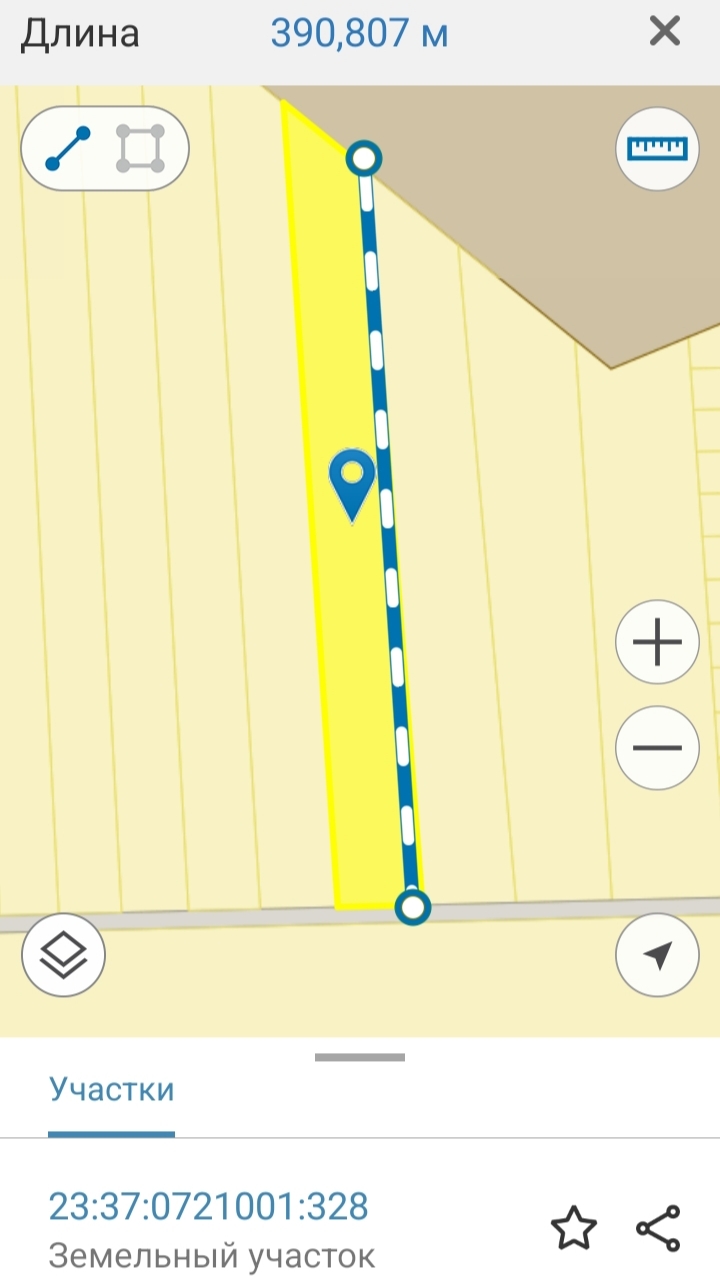Switch to the Участки tab
Image resolution: width=720 pixels, height=1283 pixels.
coord(112,1089)
